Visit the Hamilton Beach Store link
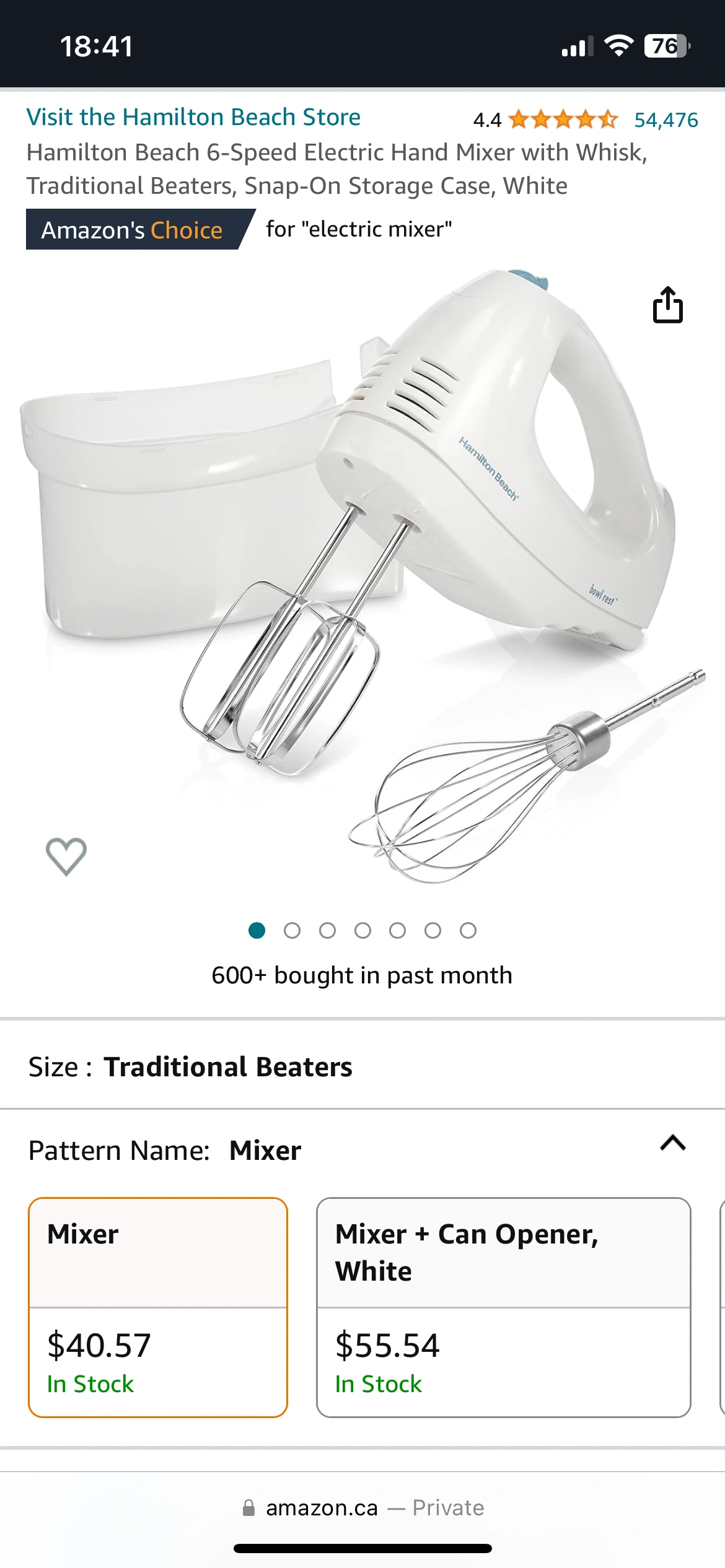The height and width of the screenshot is (1568, 725). click(x=193, y=118)
